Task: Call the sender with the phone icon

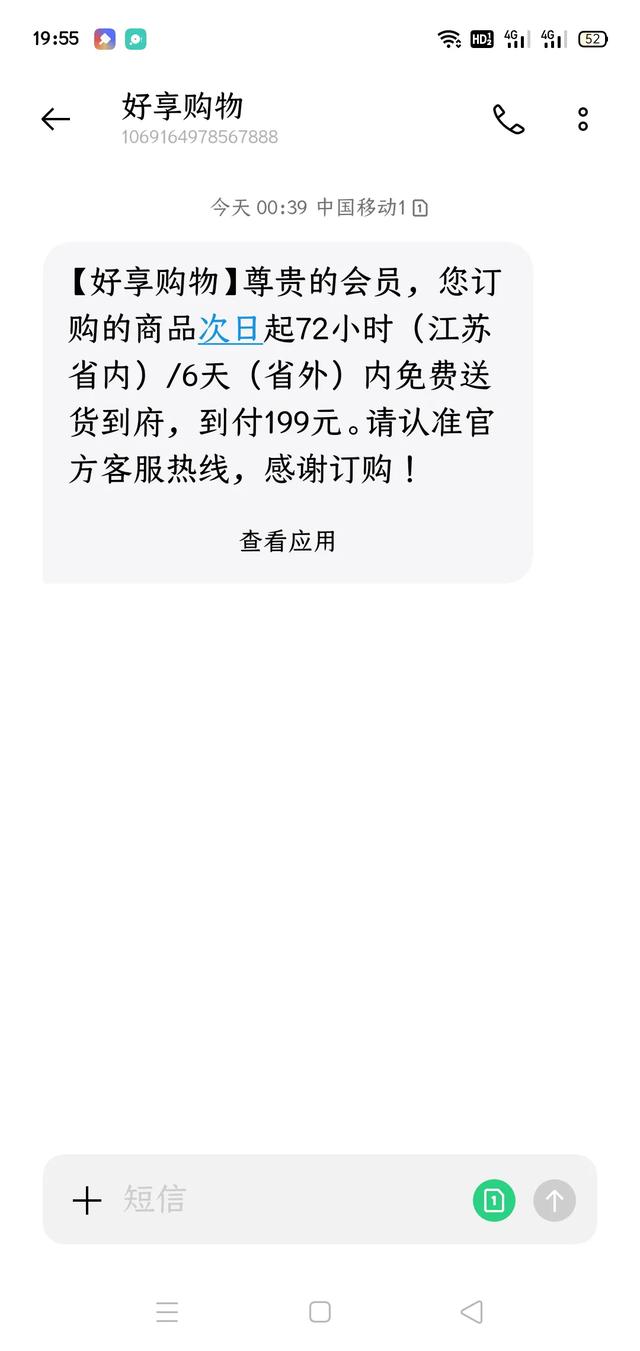Action: tap(509, 120)
